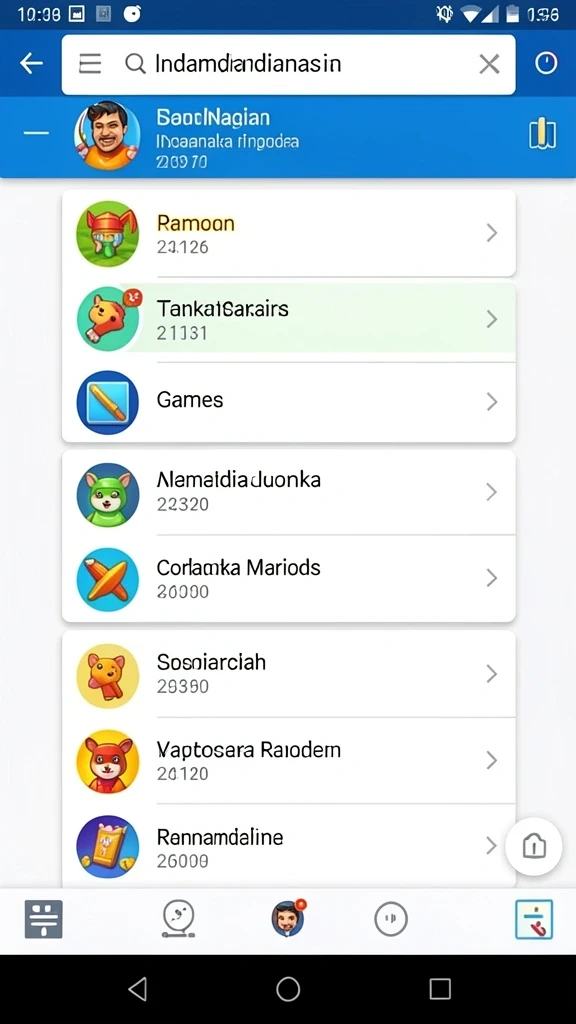
Task: Tap the round floating button at the bottom right
Action: [534, 846]
